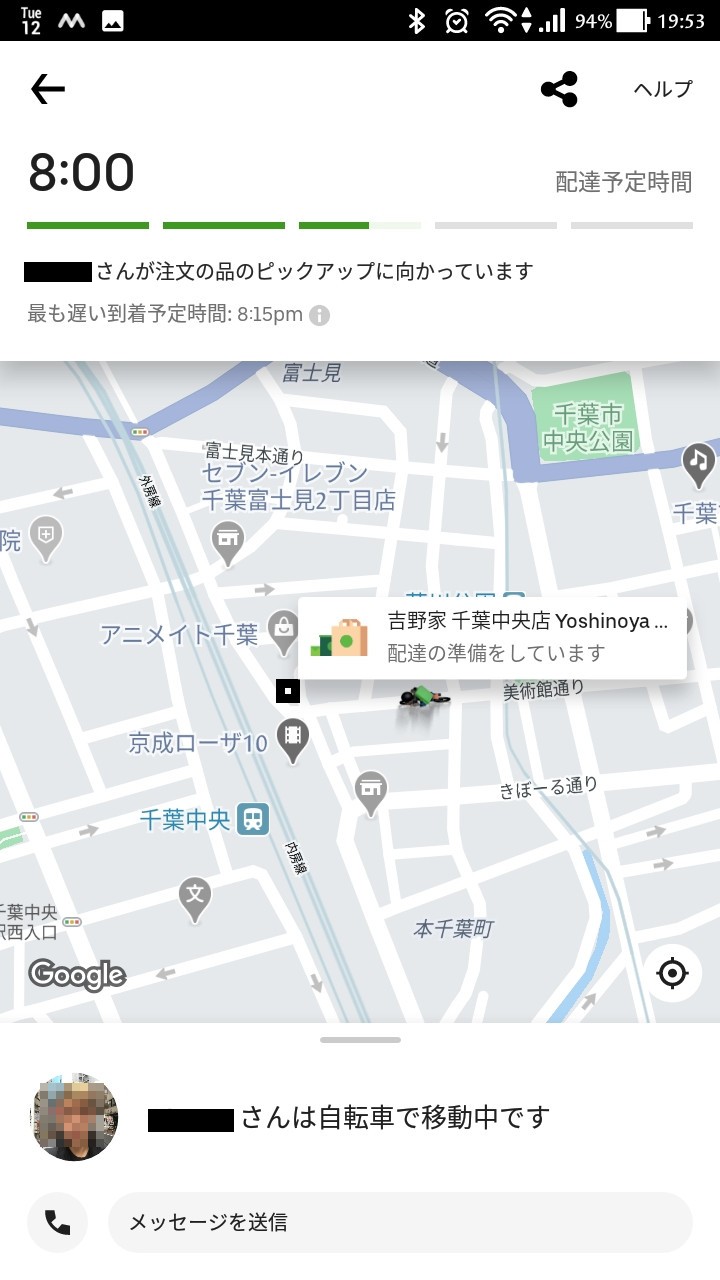Tap the info icon beside 8:15pm

coord(319,316)
